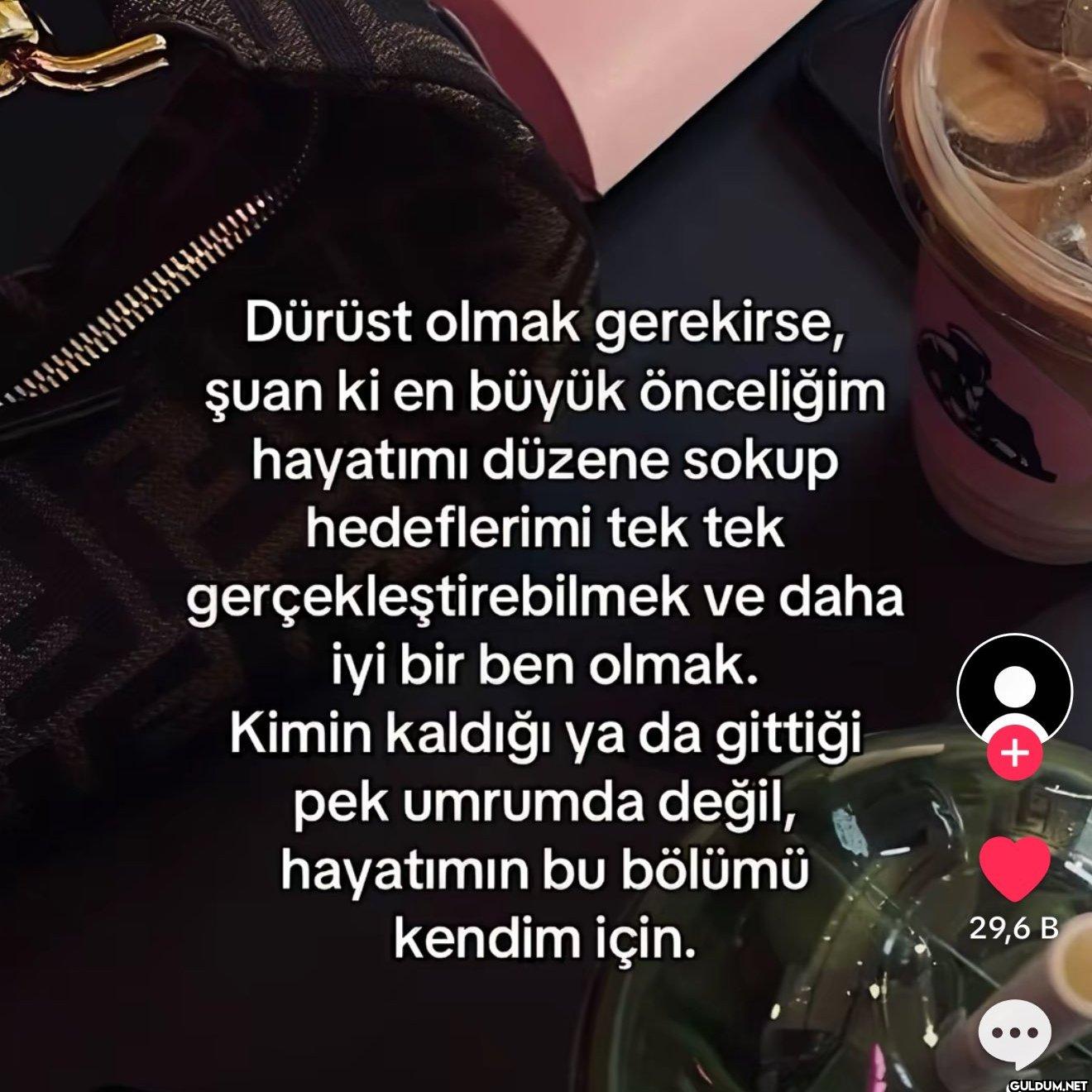Follow the creator with the plus button
This screenshot has height=1092, width=1092.
tap(1015, 754)
